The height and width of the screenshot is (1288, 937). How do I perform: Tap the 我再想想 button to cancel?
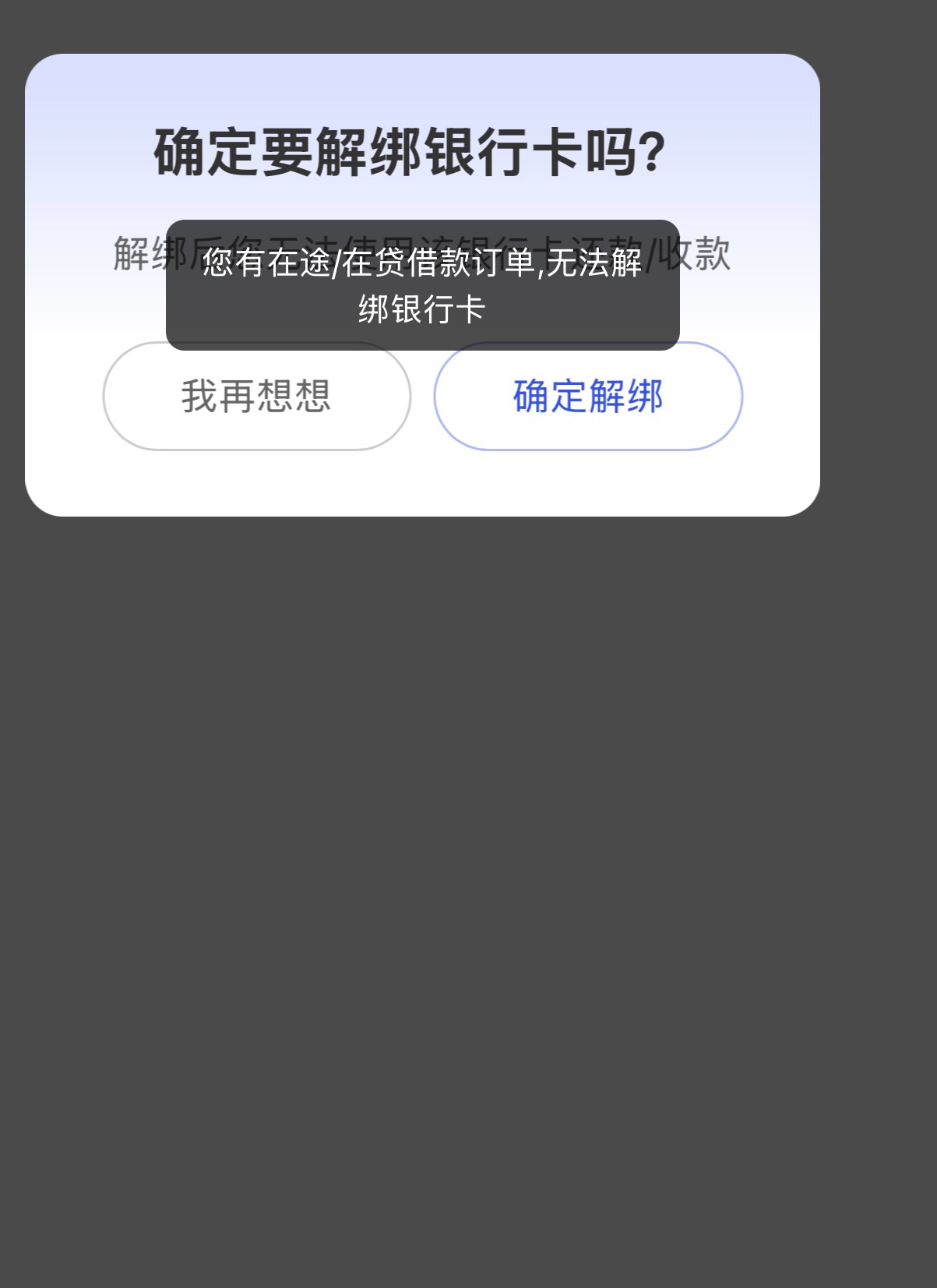(x=256, y=397)
